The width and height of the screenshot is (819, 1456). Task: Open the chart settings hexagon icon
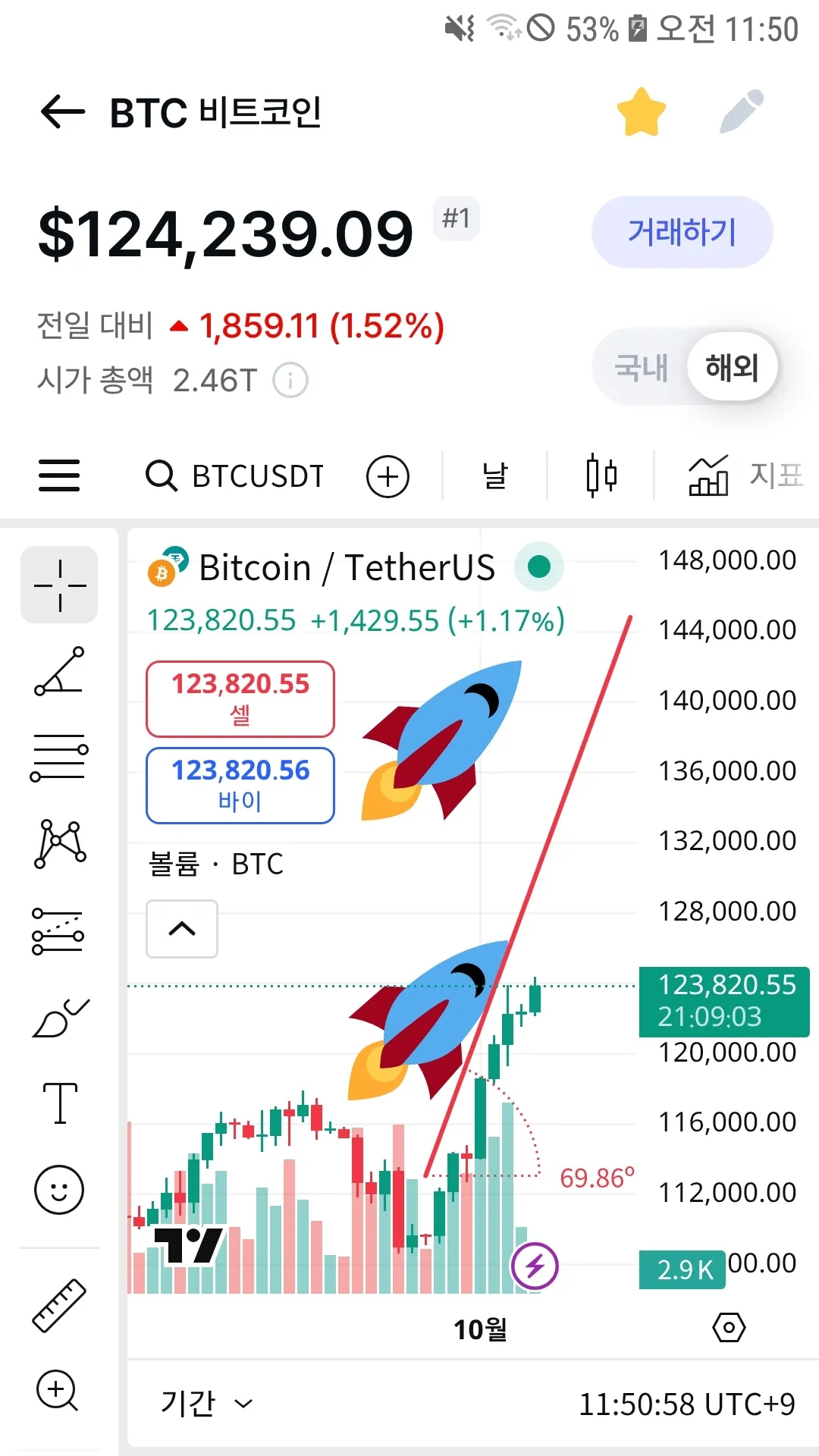pos(729,1327)
